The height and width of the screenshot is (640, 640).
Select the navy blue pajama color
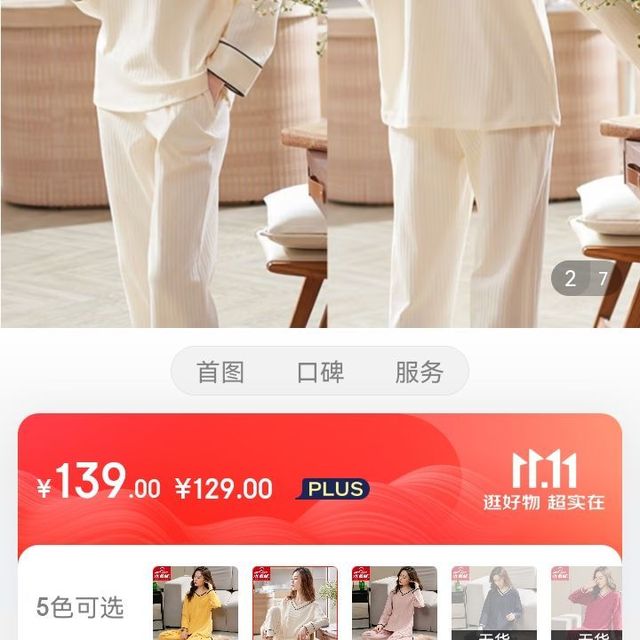coord(494,603)
